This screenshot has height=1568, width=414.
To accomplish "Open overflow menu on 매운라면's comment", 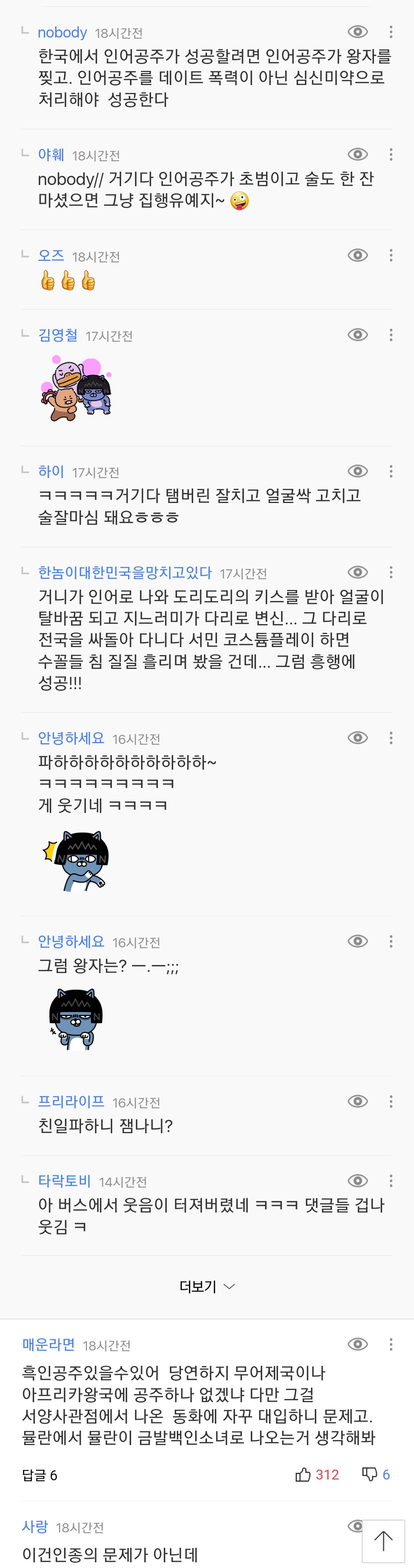I will tap(391, 1344).
